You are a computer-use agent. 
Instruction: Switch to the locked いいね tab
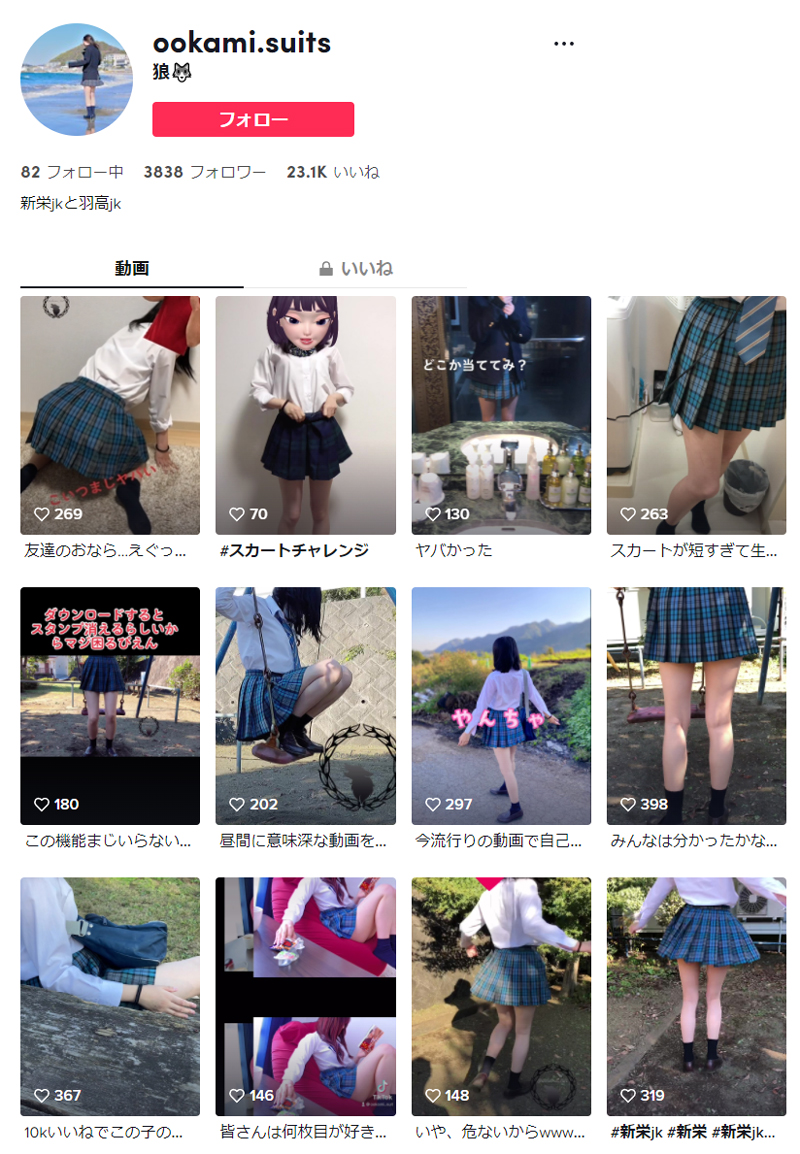tap(355, 268)
